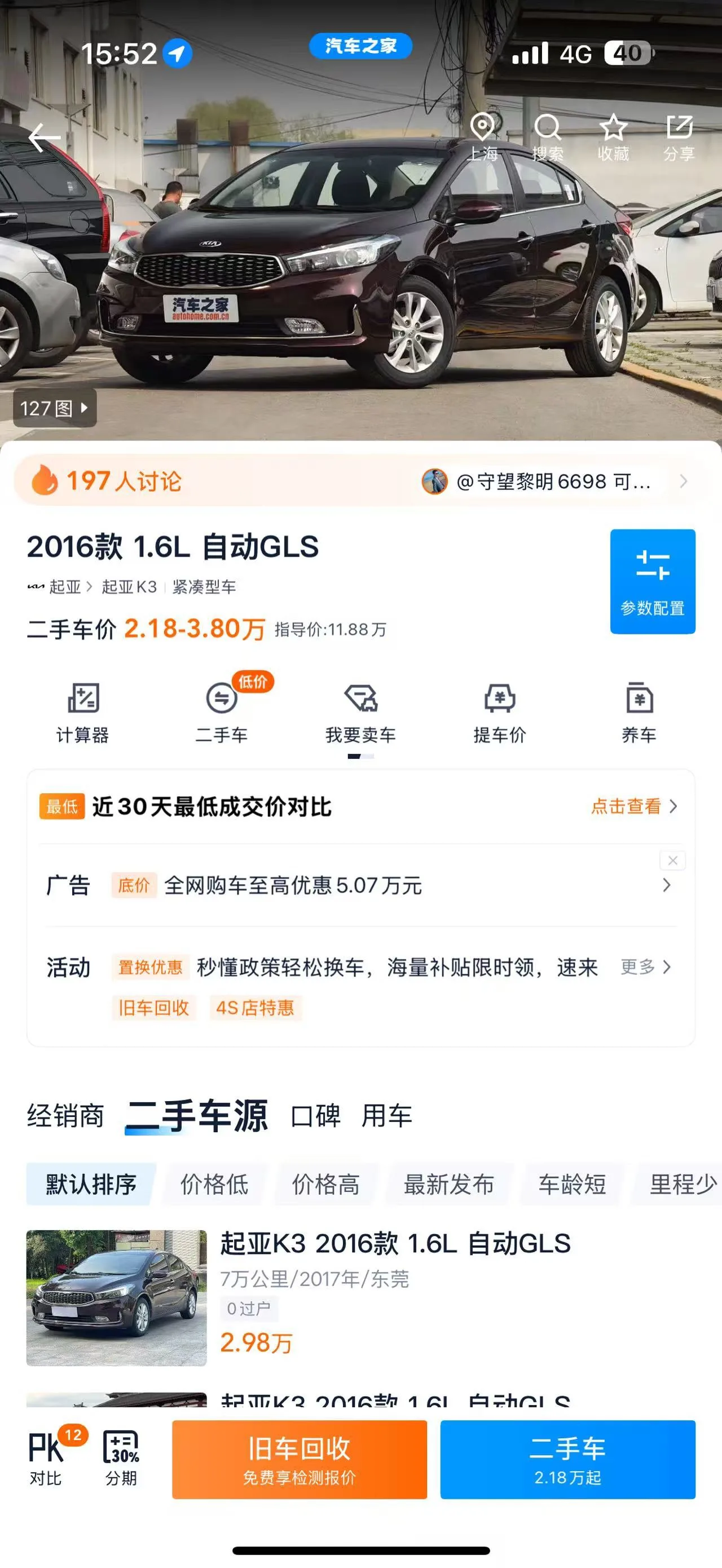Tap 点击查看 for lowest deal prices

coord(634,806)
